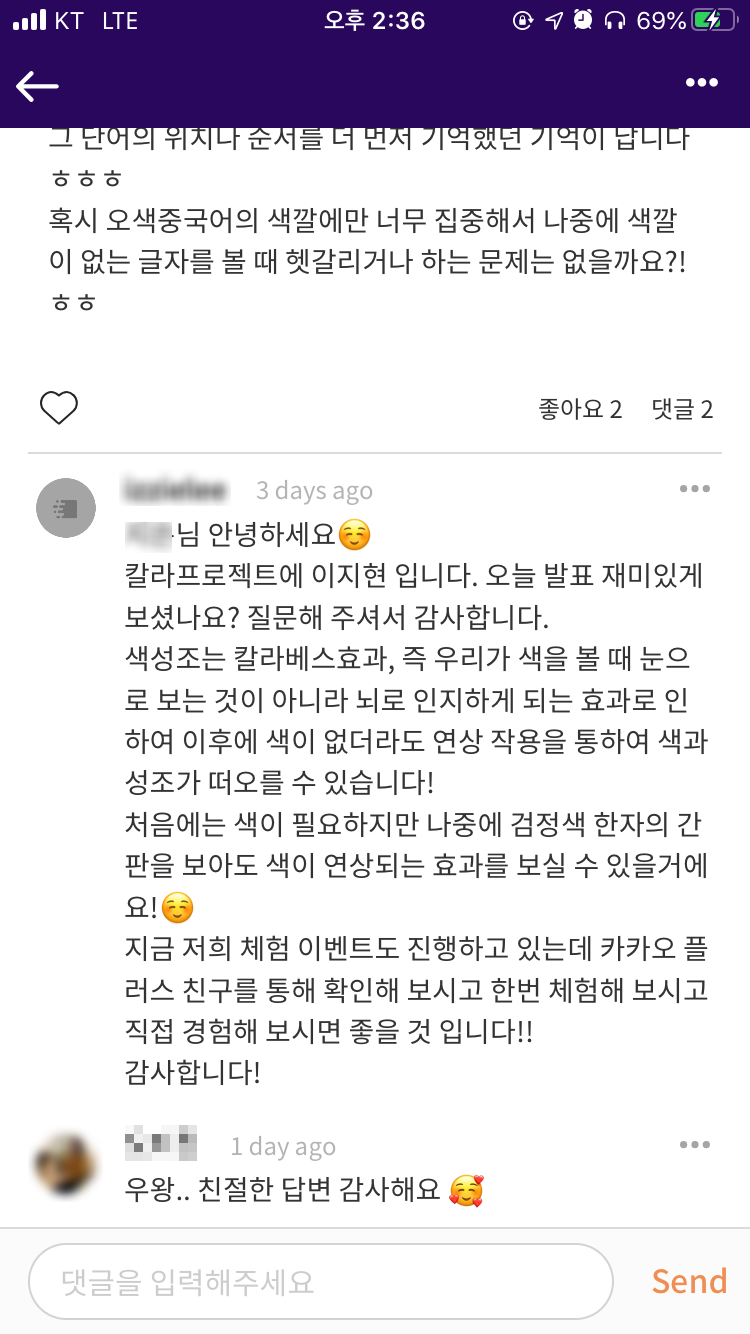Open the profile photo of the 1 day ago commenter

pos(66,1165)
